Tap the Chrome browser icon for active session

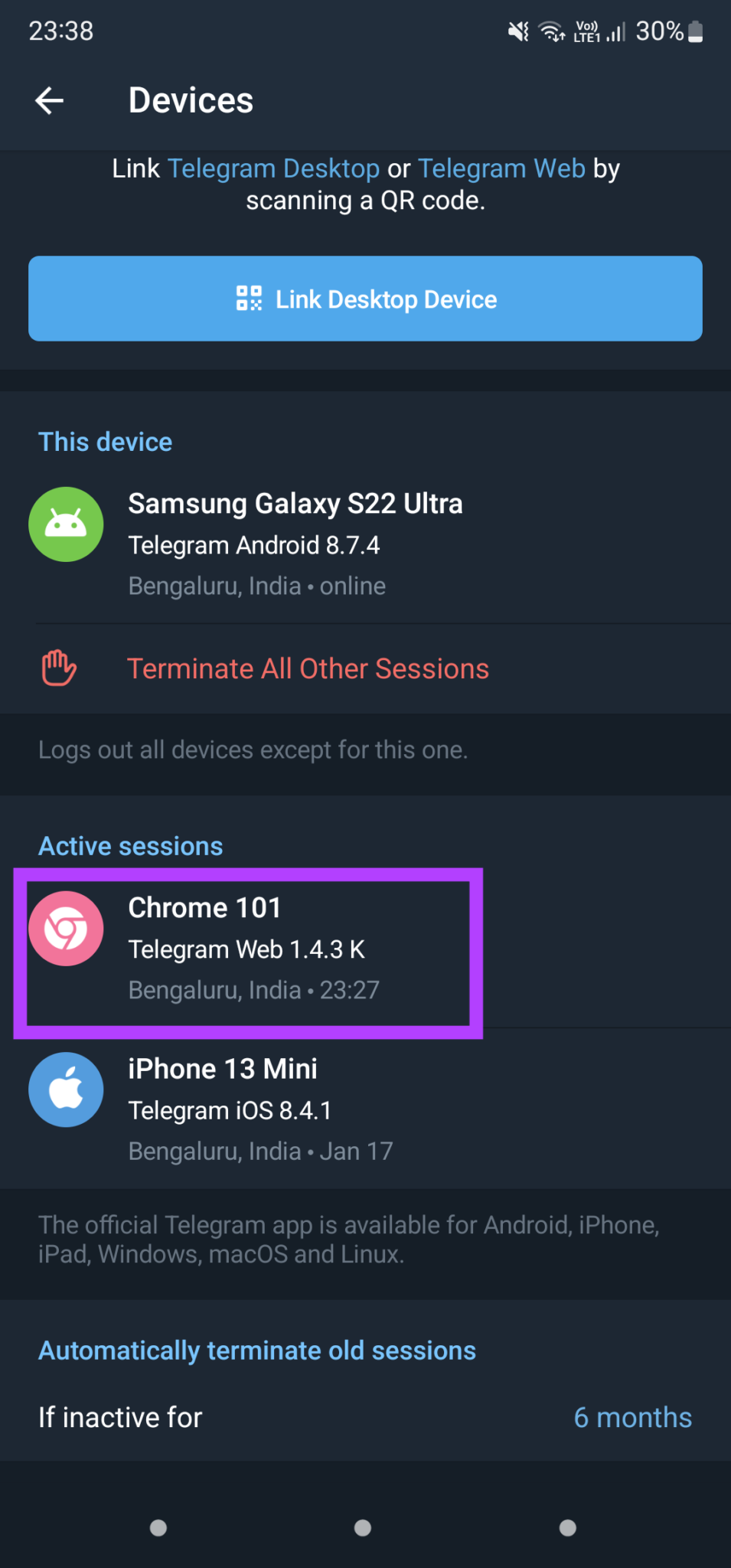(66, 927)
